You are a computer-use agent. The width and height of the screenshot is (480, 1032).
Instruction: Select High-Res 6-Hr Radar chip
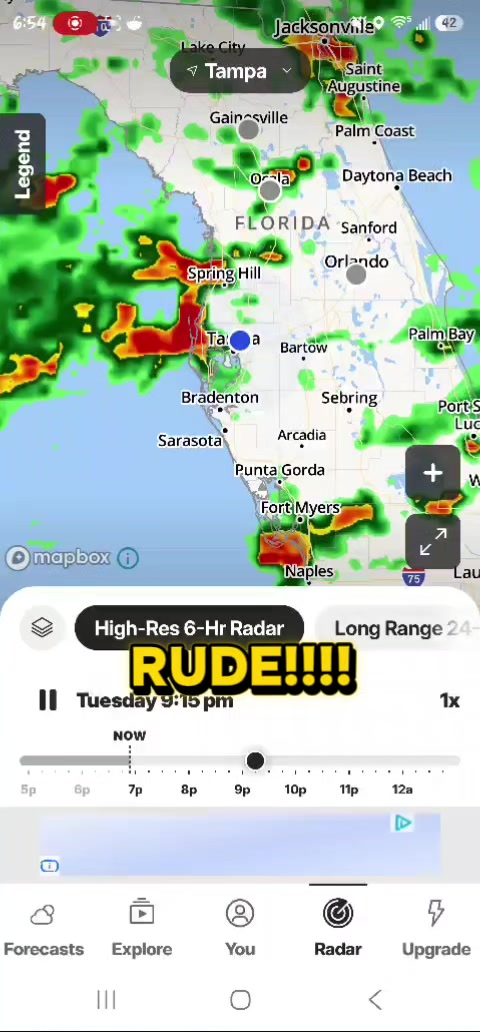[189, 628]
